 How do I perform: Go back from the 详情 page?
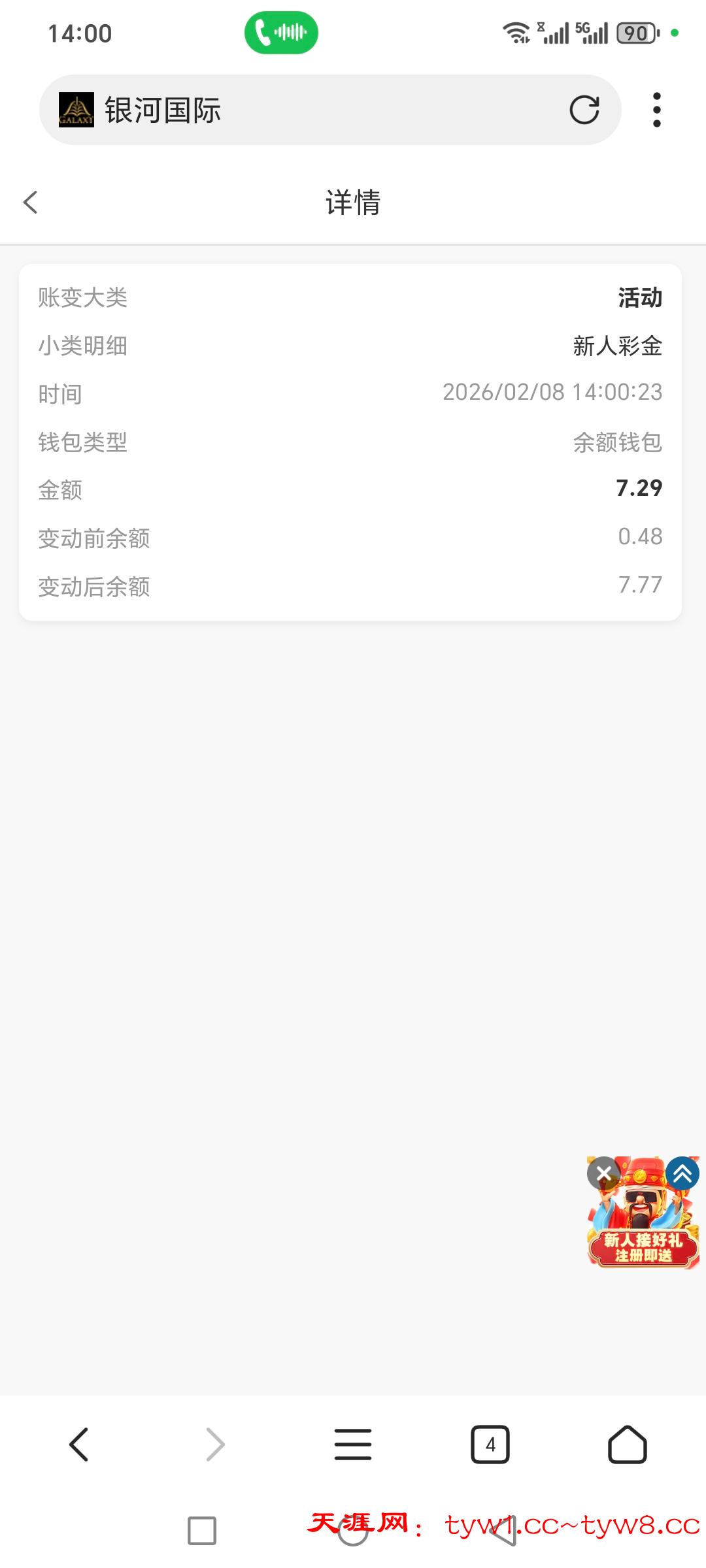[x=31, y=203]
